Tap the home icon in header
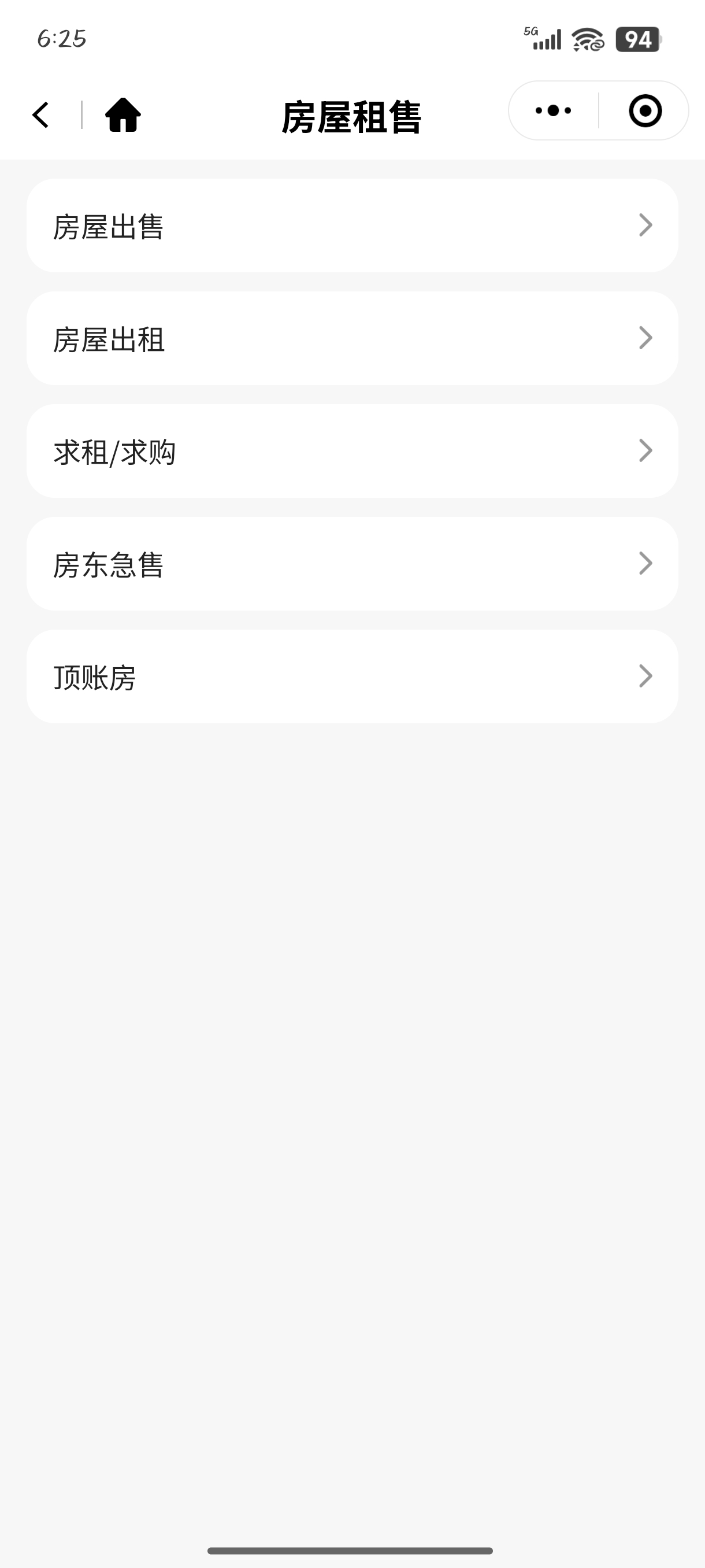Image resolution: width=705 pixels, height=1568 pixels. tap(123, 114)
